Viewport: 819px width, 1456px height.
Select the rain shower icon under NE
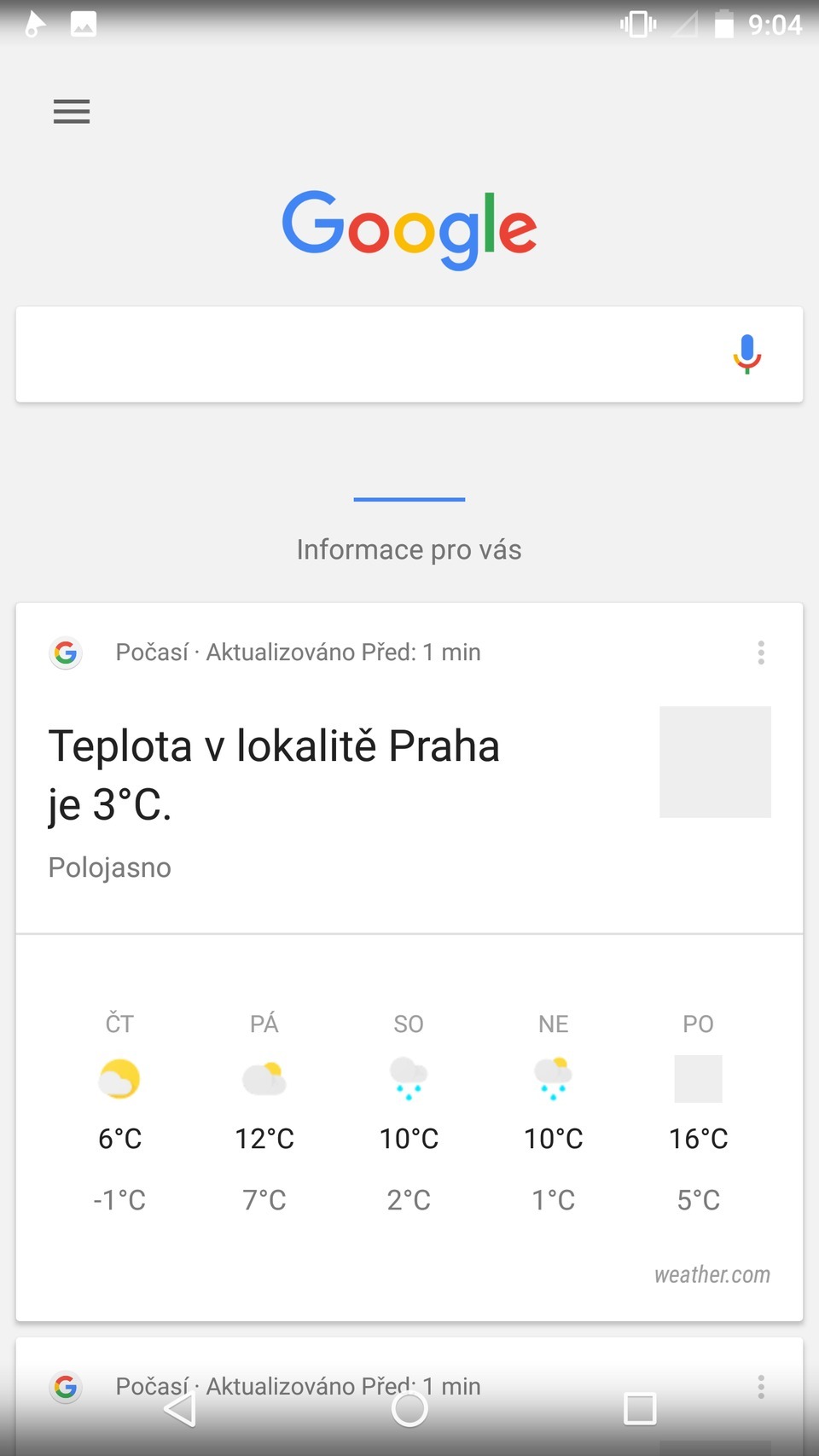tap(553, 1077)
